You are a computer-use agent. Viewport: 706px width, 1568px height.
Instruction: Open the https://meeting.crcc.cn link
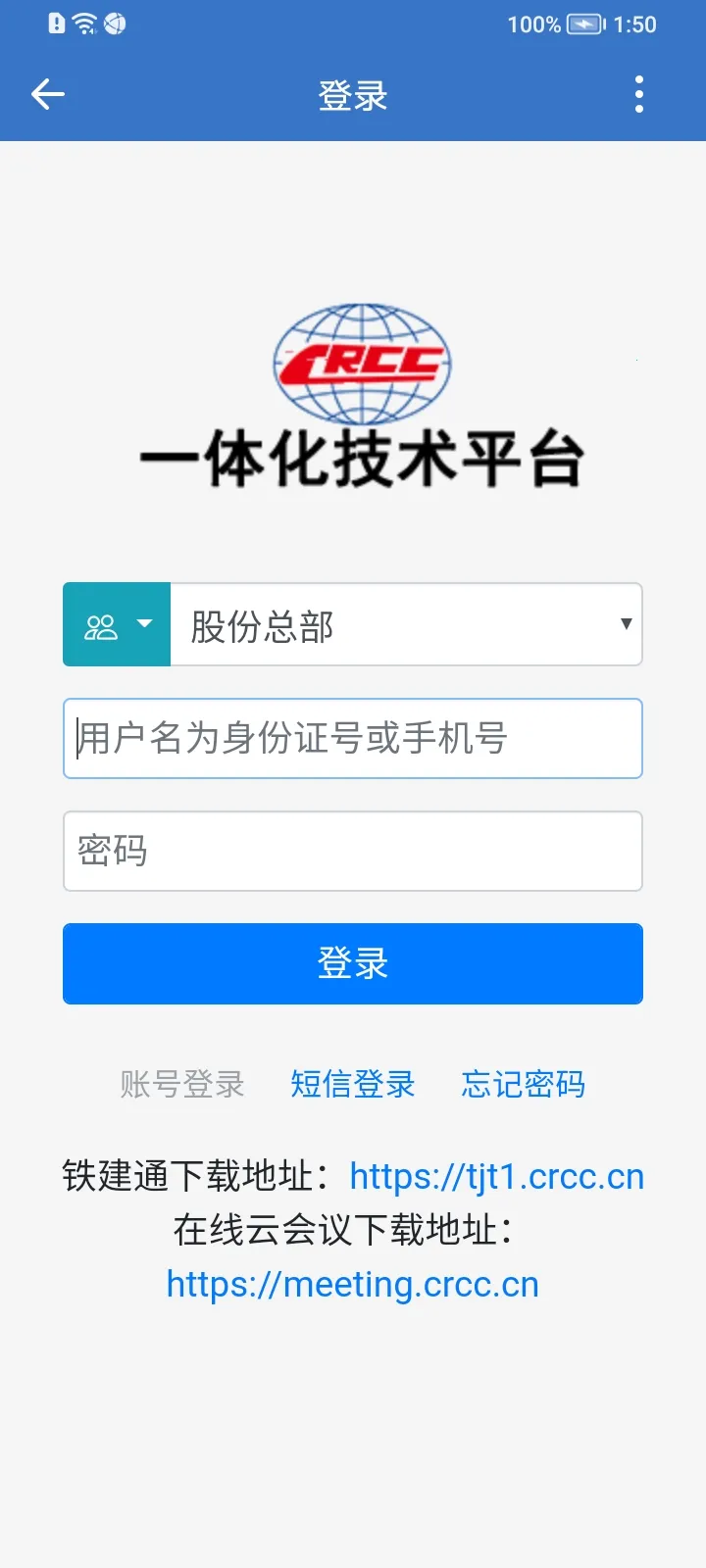(353, 1284)
